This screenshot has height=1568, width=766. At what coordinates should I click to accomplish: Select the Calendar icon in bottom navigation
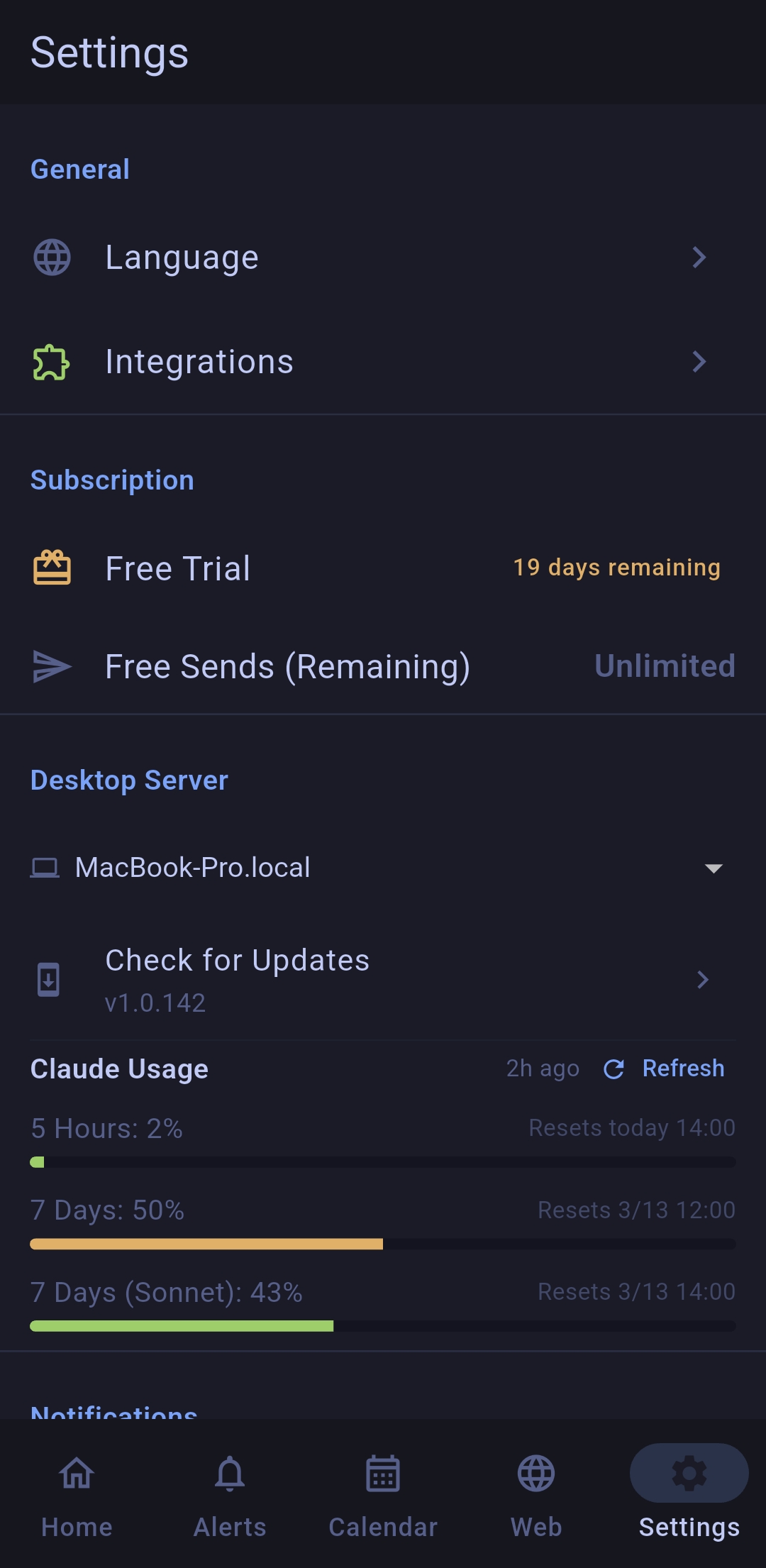pos(382,1473)
